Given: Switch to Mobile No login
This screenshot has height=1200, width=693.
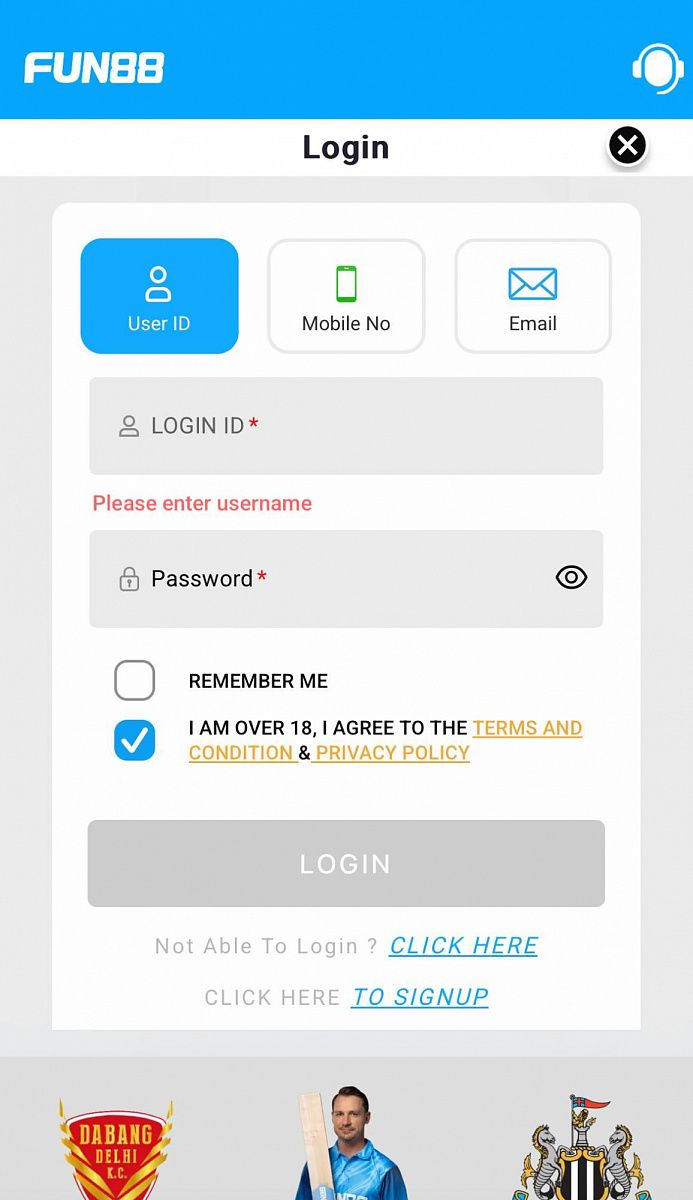Looking at the screenshot, I should coord(346,296).
